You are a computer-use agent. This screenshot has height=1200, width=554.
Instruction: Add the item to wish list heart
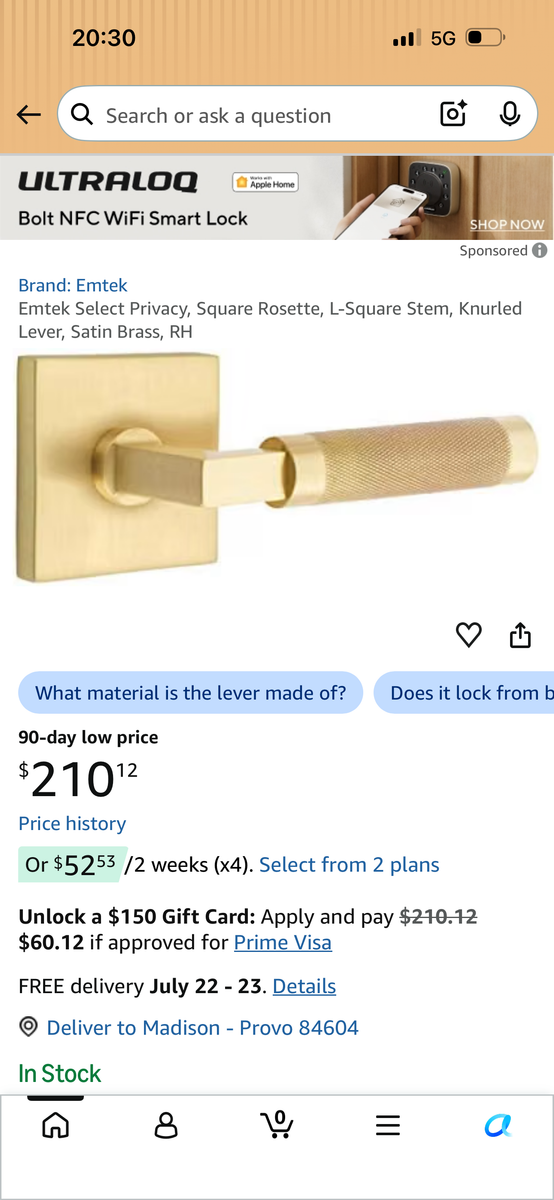click(x=468, y=634)
